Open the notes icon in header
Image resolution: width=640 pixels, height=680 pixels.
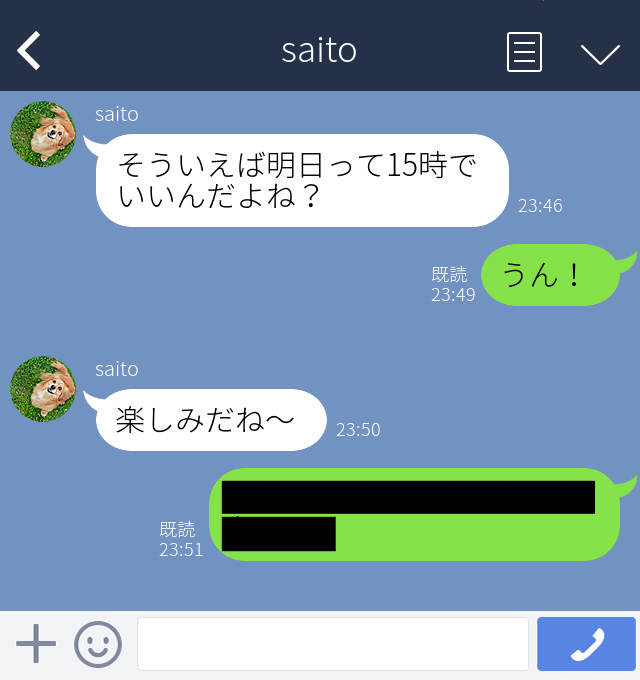click(x=524, y=52)
